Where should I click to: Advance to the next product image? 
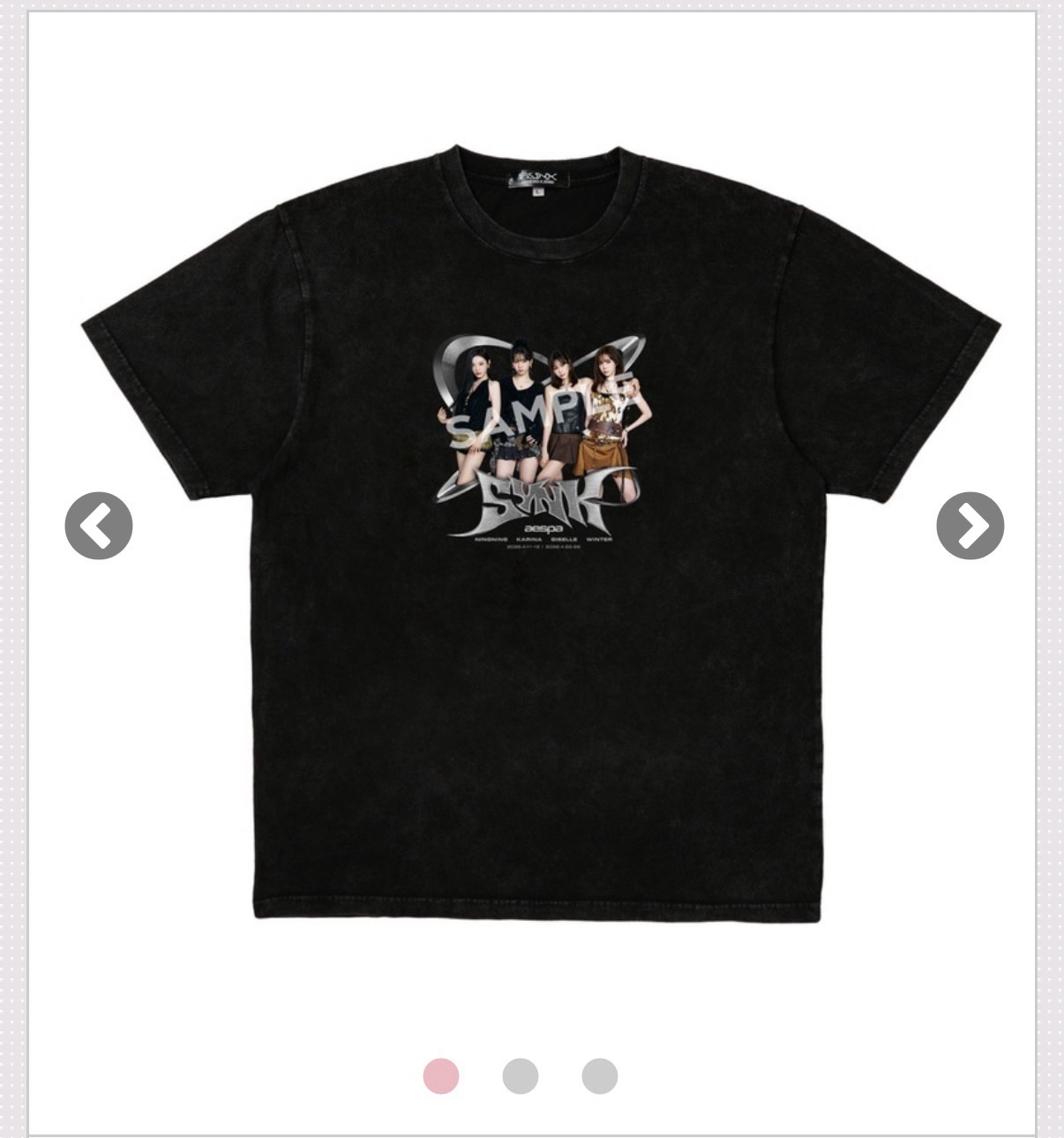click(x=970, y=526)
